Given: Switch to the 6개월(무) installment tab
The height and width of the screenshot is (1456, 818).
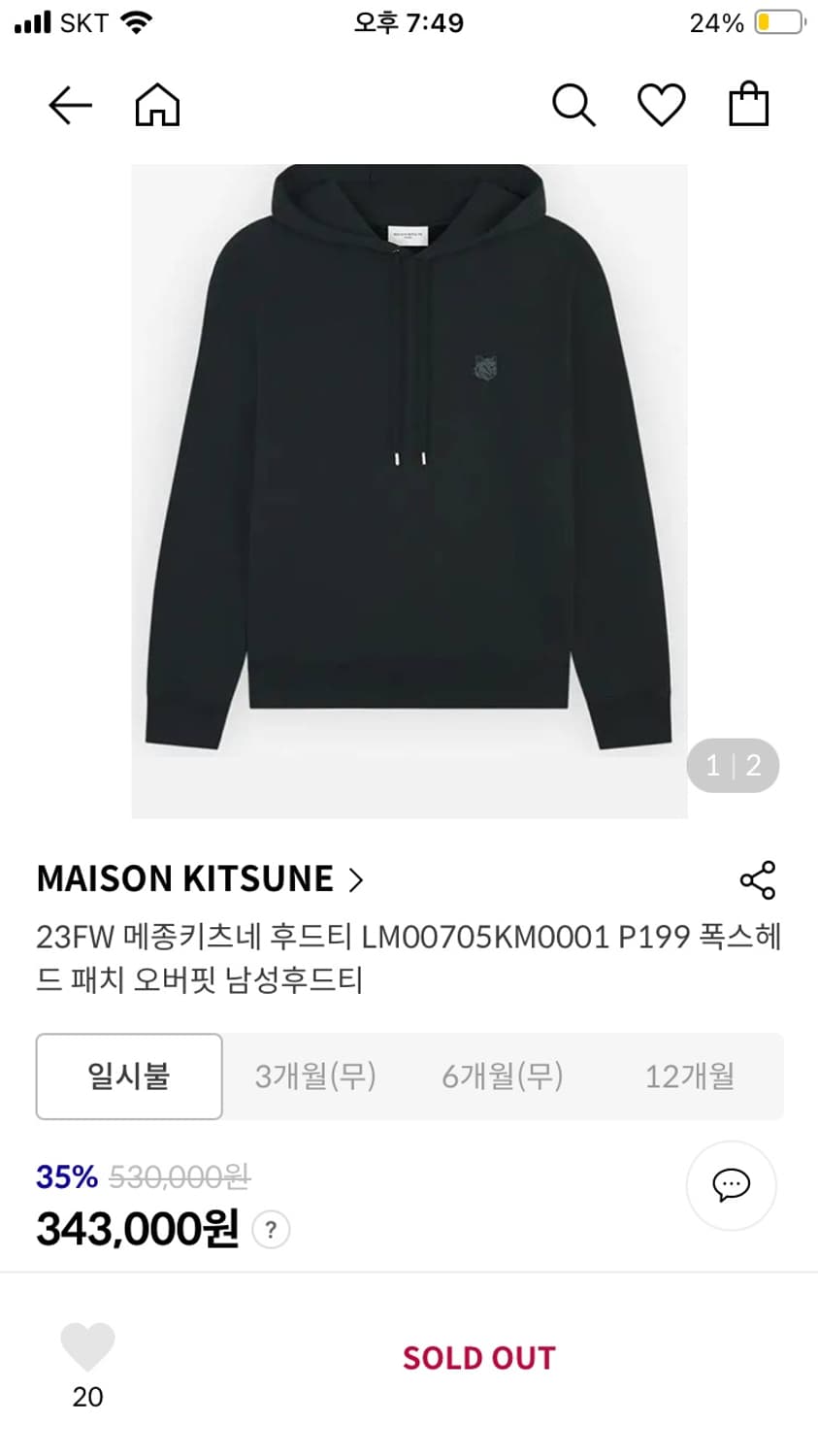Looking at the screenshot, I should tap(502, 1076).
